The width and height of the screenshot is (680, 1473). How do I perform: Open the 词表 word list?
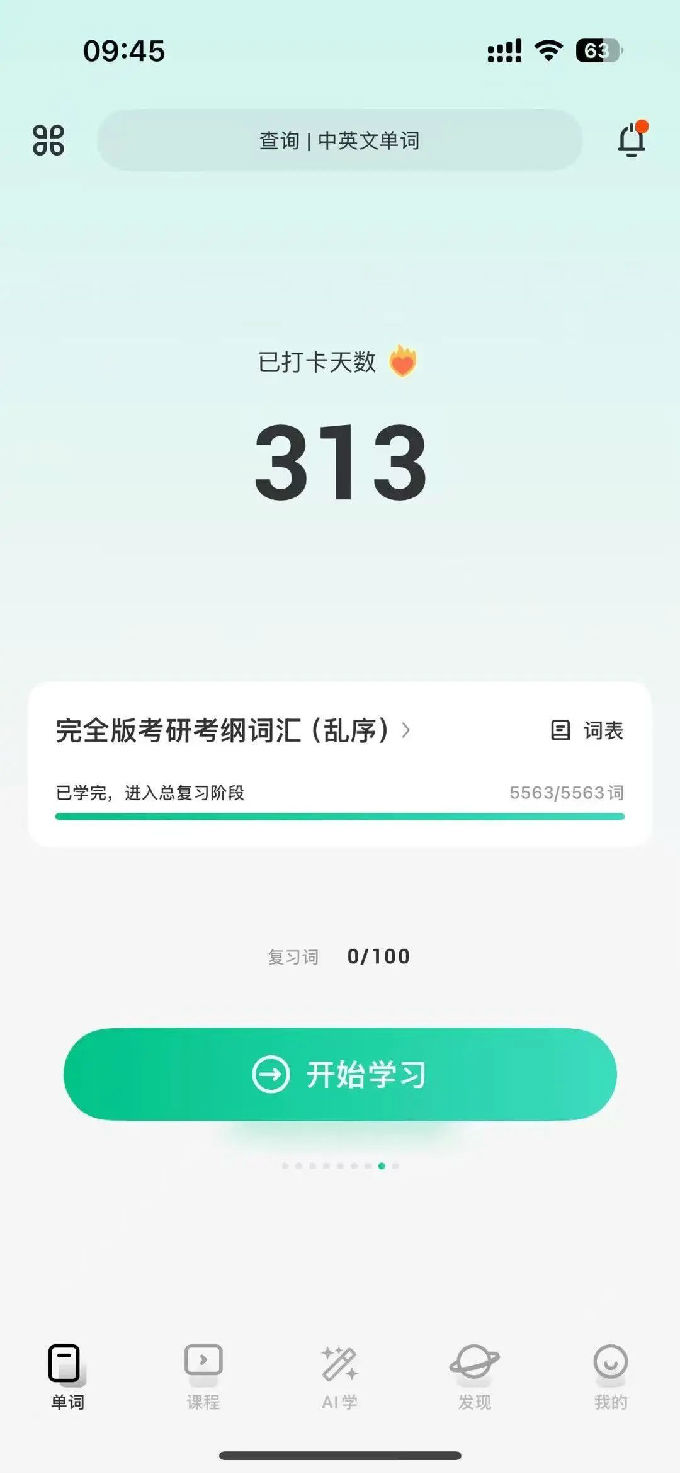point(588,731)
